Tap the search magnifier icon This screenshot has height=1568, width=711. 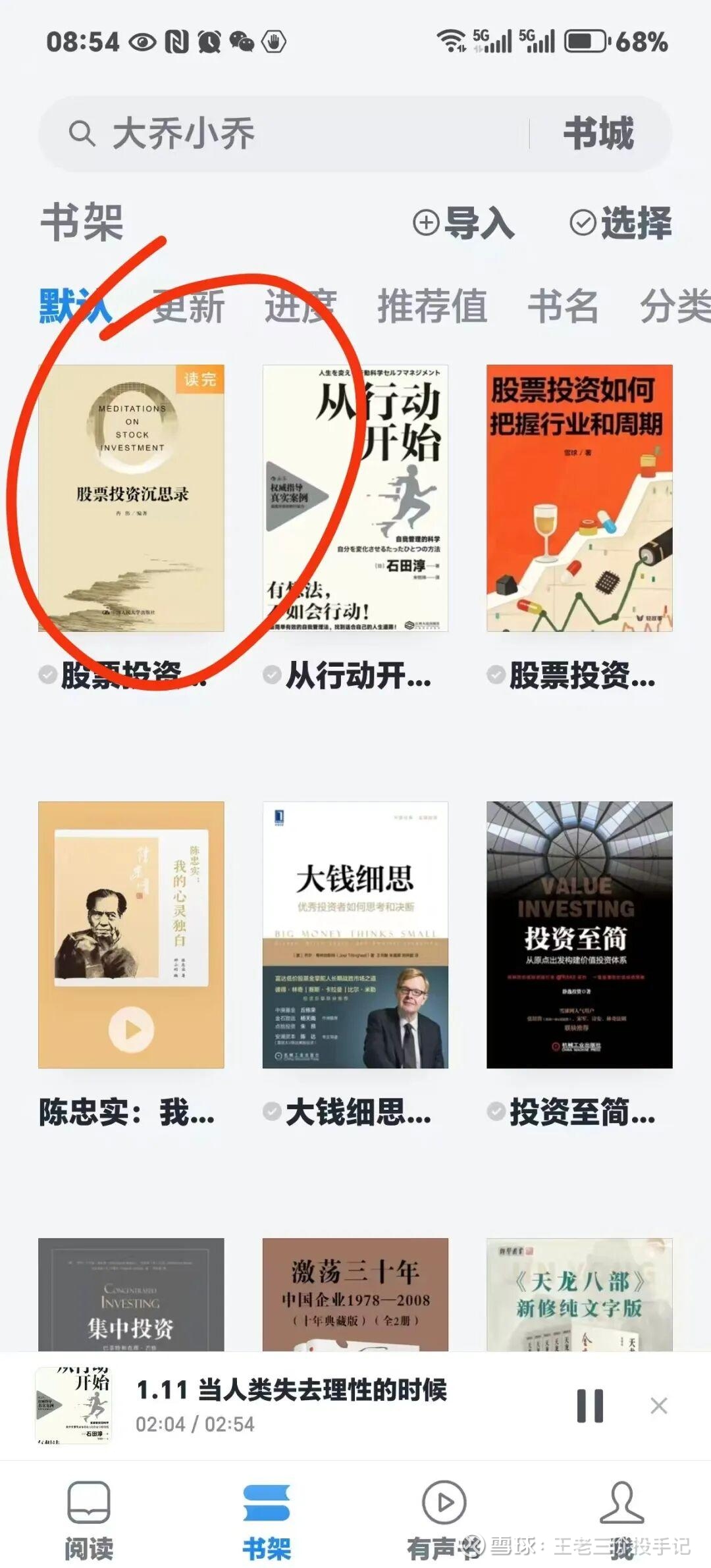pyautogui.click(x=82, y=131)
